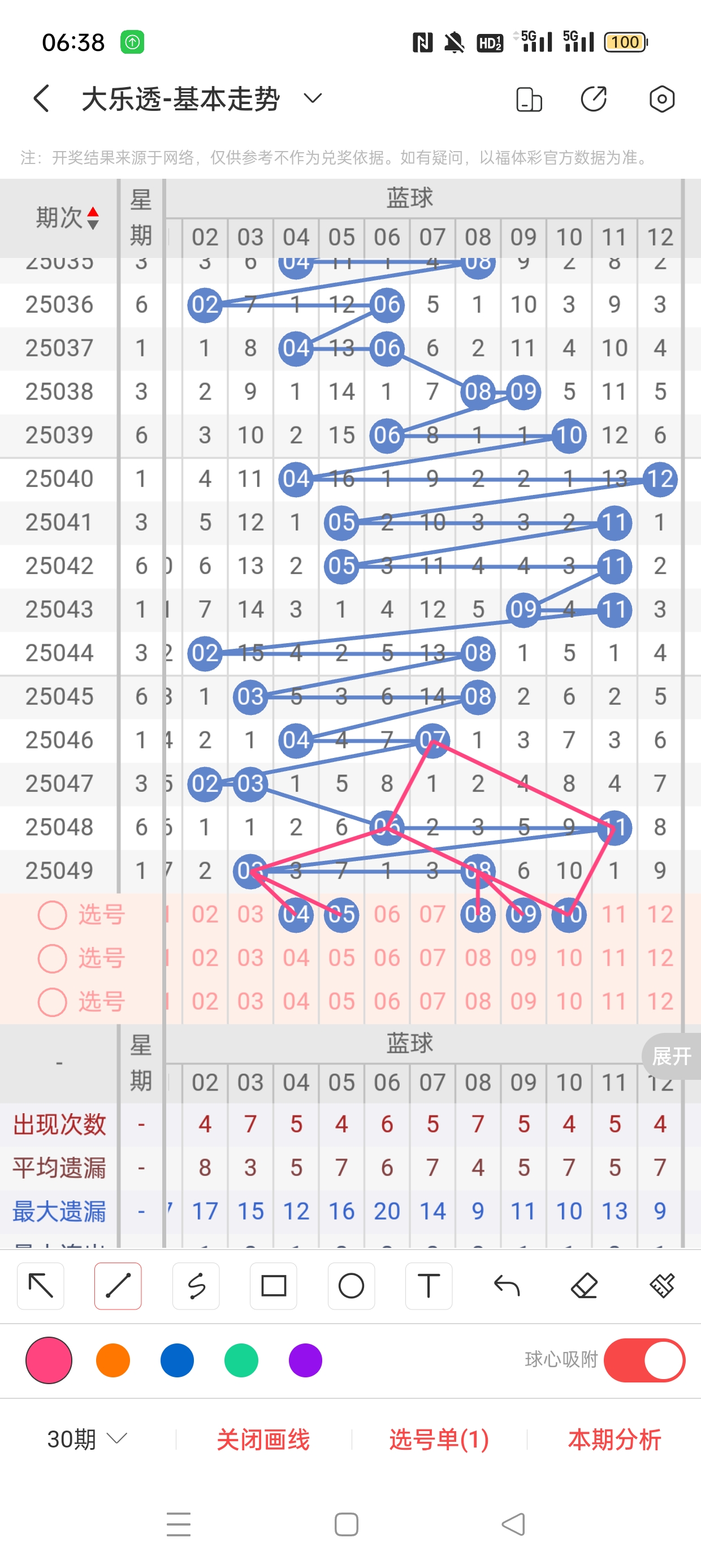Viewport: 701px width, 1568px height.
Task: Tap 关闭画线 to exit drawing
Action: tap(263, 1439)
